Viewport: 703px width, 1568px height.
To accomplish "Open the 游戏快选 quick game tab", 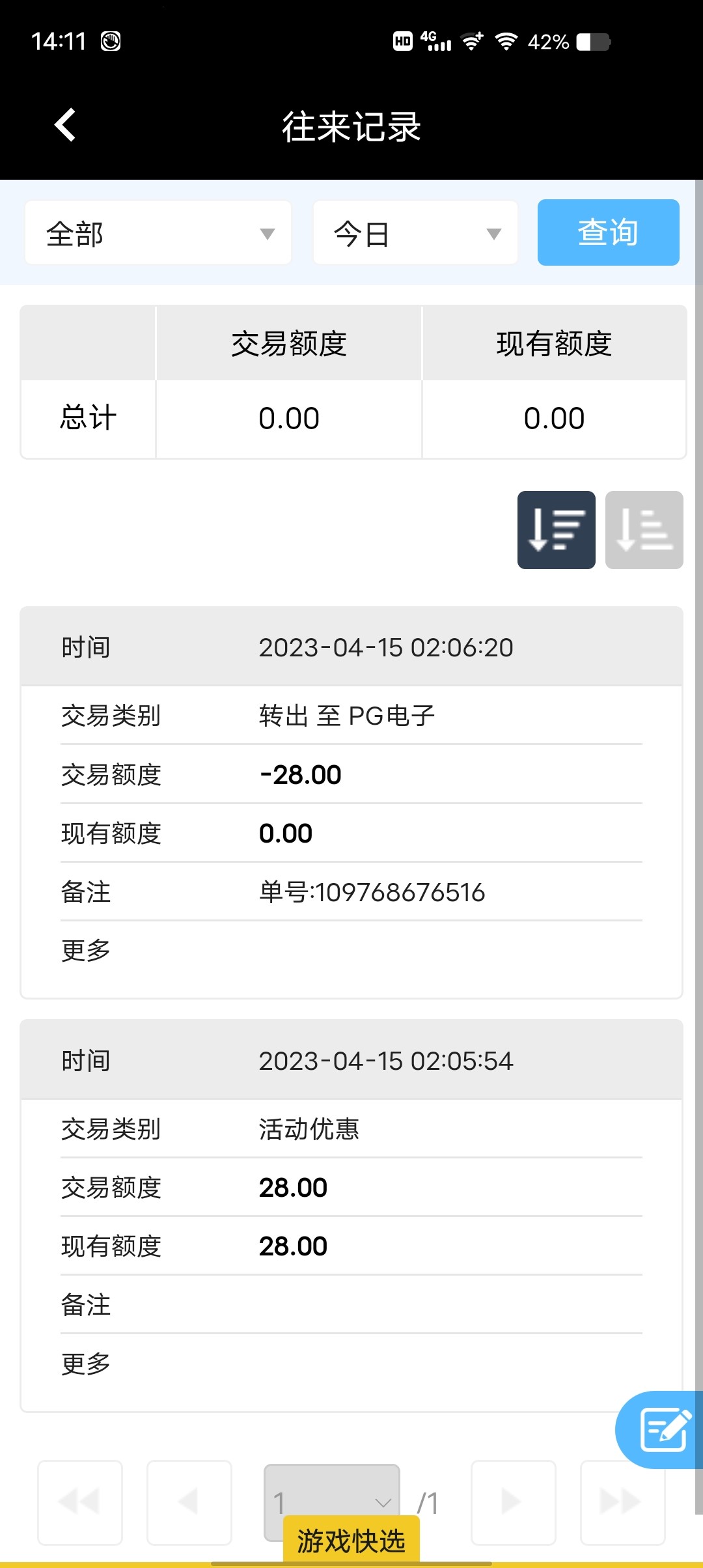I will [351, 1541].
